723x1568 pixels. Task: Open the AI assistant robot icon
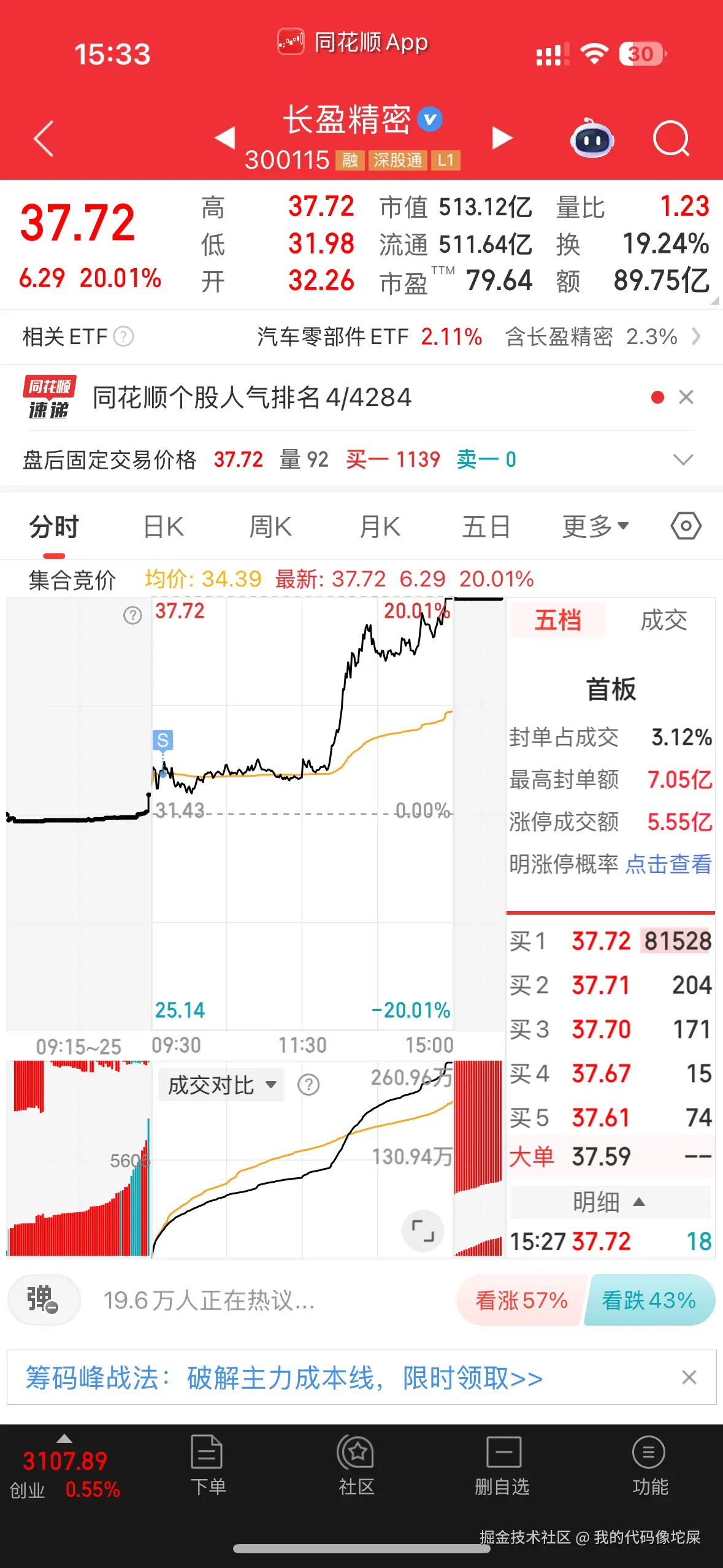pyautogui.click(x=591, y=139)
